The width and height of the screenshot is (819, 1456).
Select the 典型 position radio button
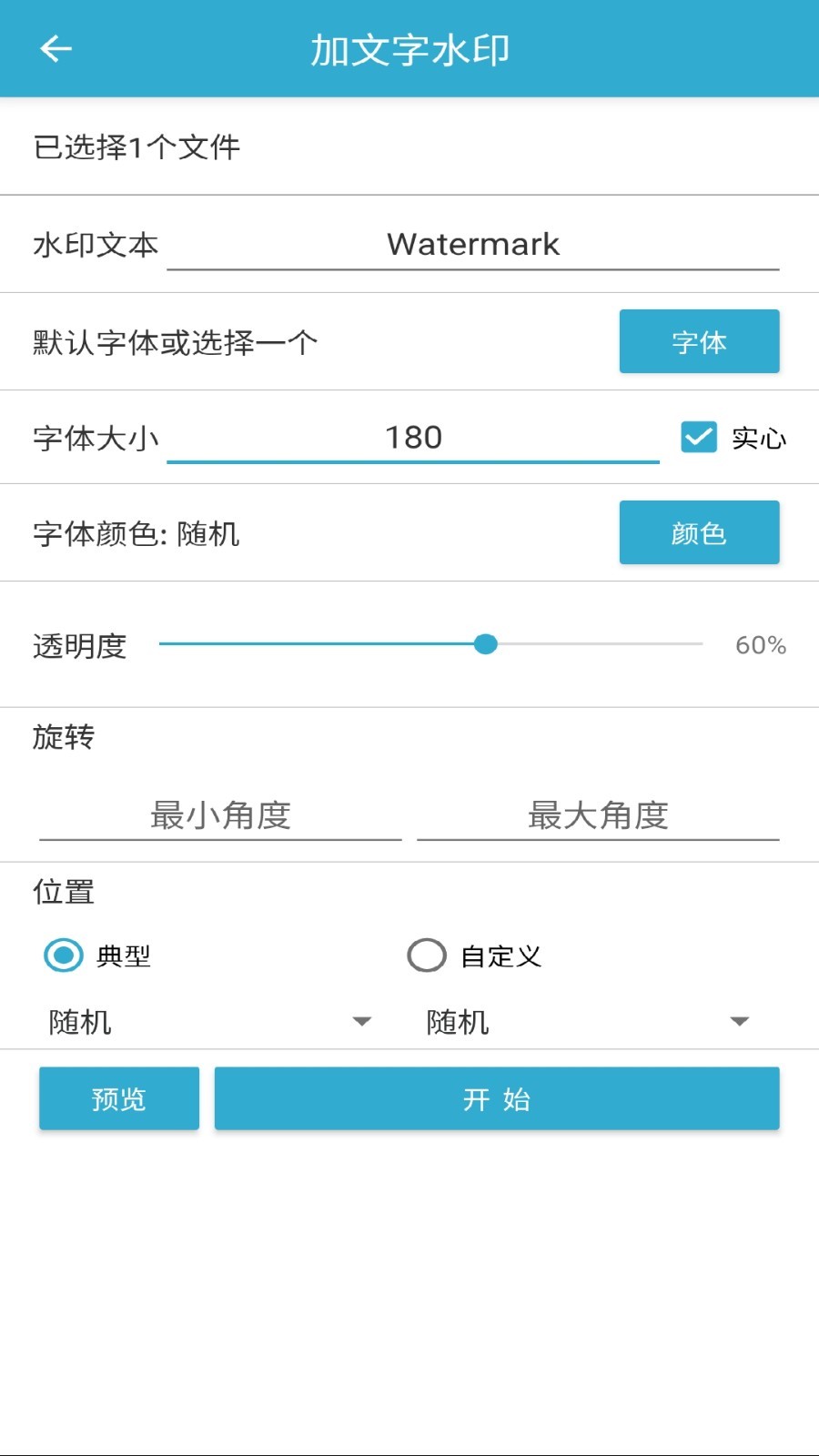(62, 955)
